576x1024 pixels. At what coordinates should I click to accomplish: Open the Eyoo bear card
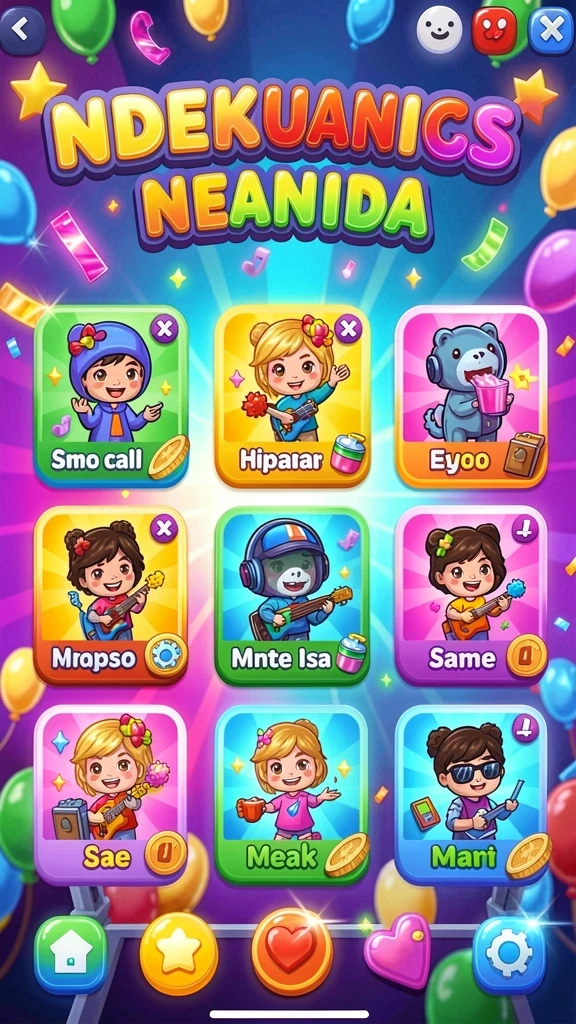click(472, 396)
